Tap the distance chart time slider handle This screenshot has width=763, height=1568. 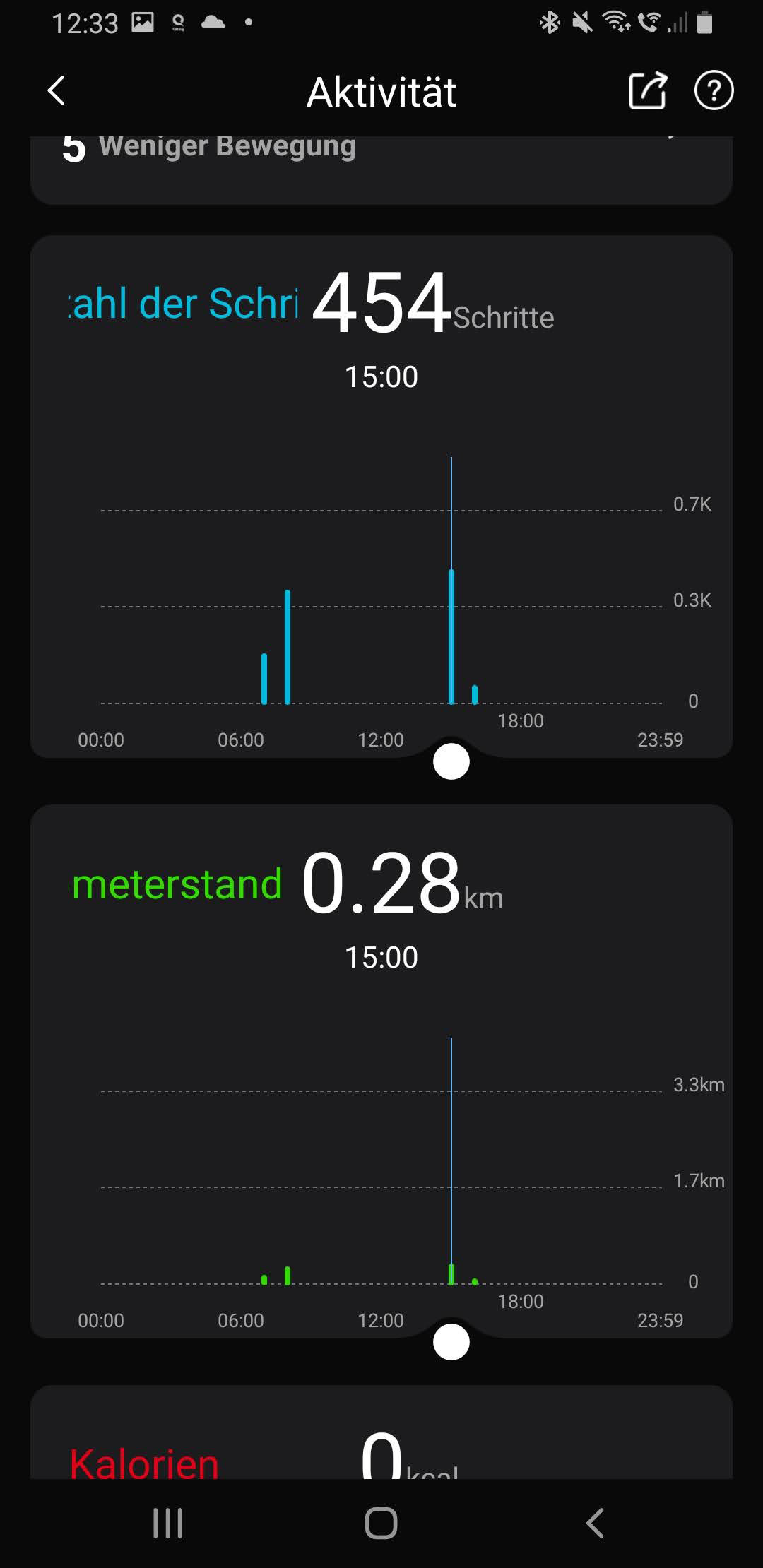coord(451,1342)
